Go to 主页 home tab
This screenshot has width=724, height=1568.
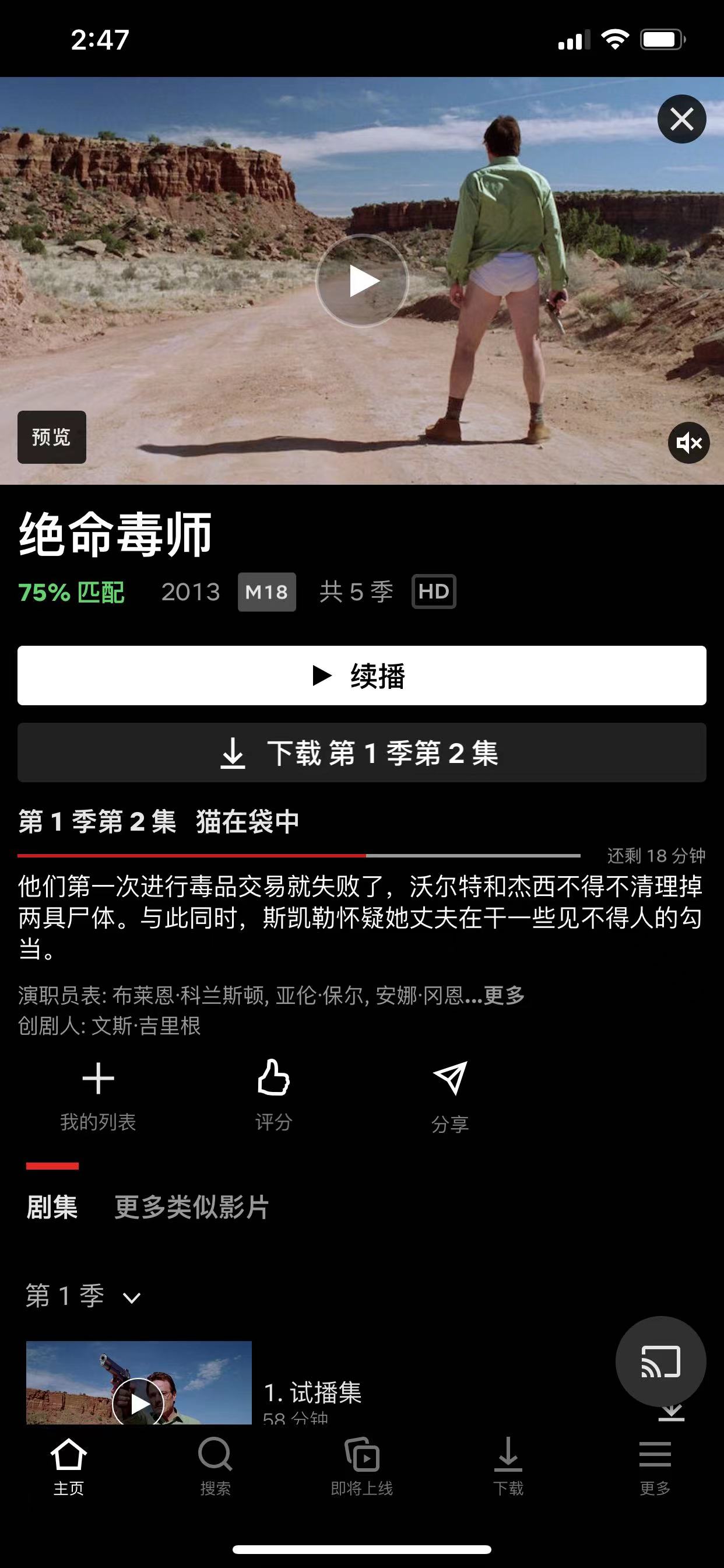click(x=68, y=1466)
